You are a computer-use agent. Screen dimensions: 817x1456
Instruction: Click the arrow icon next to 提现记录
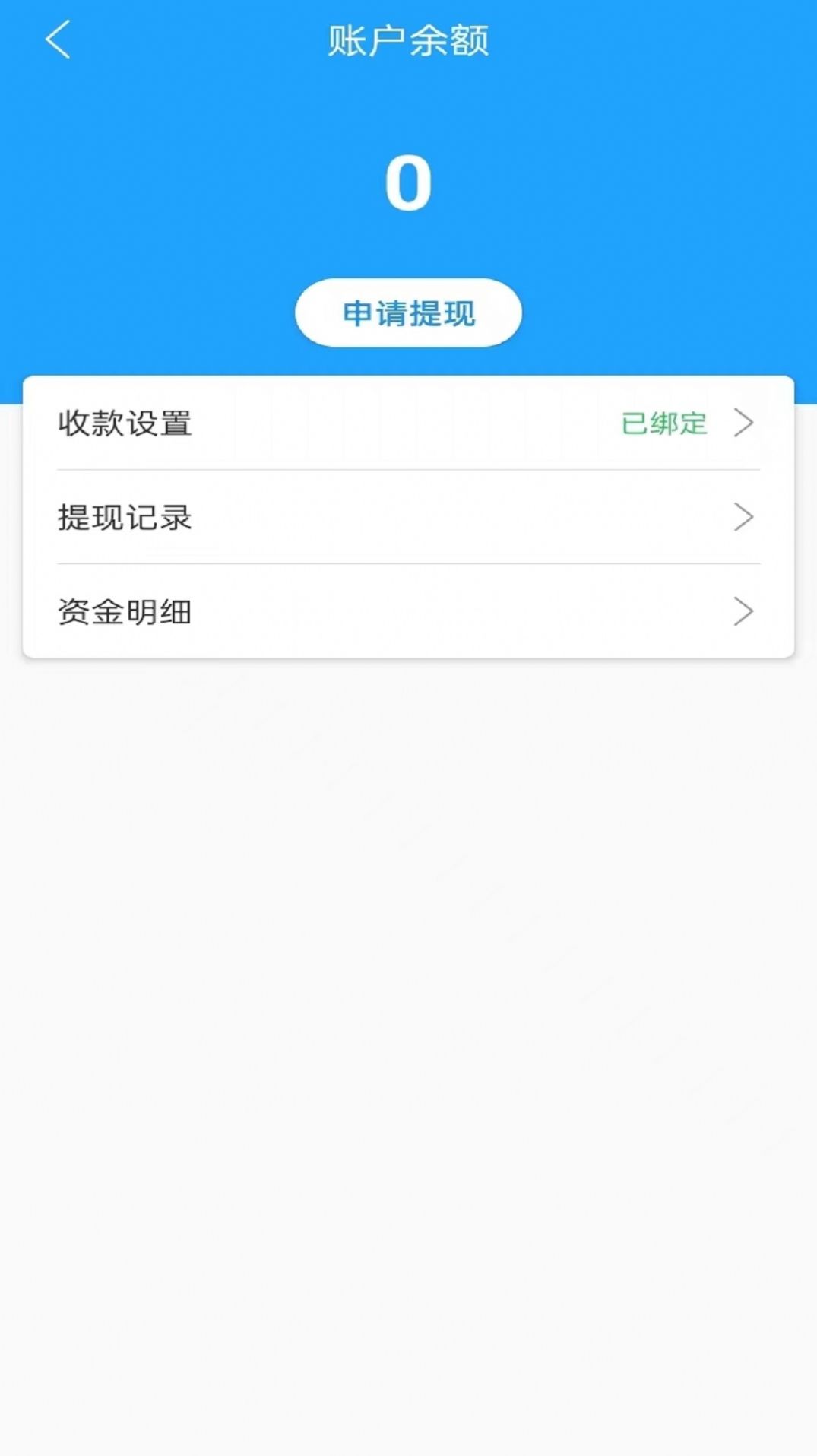coord(746,518)
